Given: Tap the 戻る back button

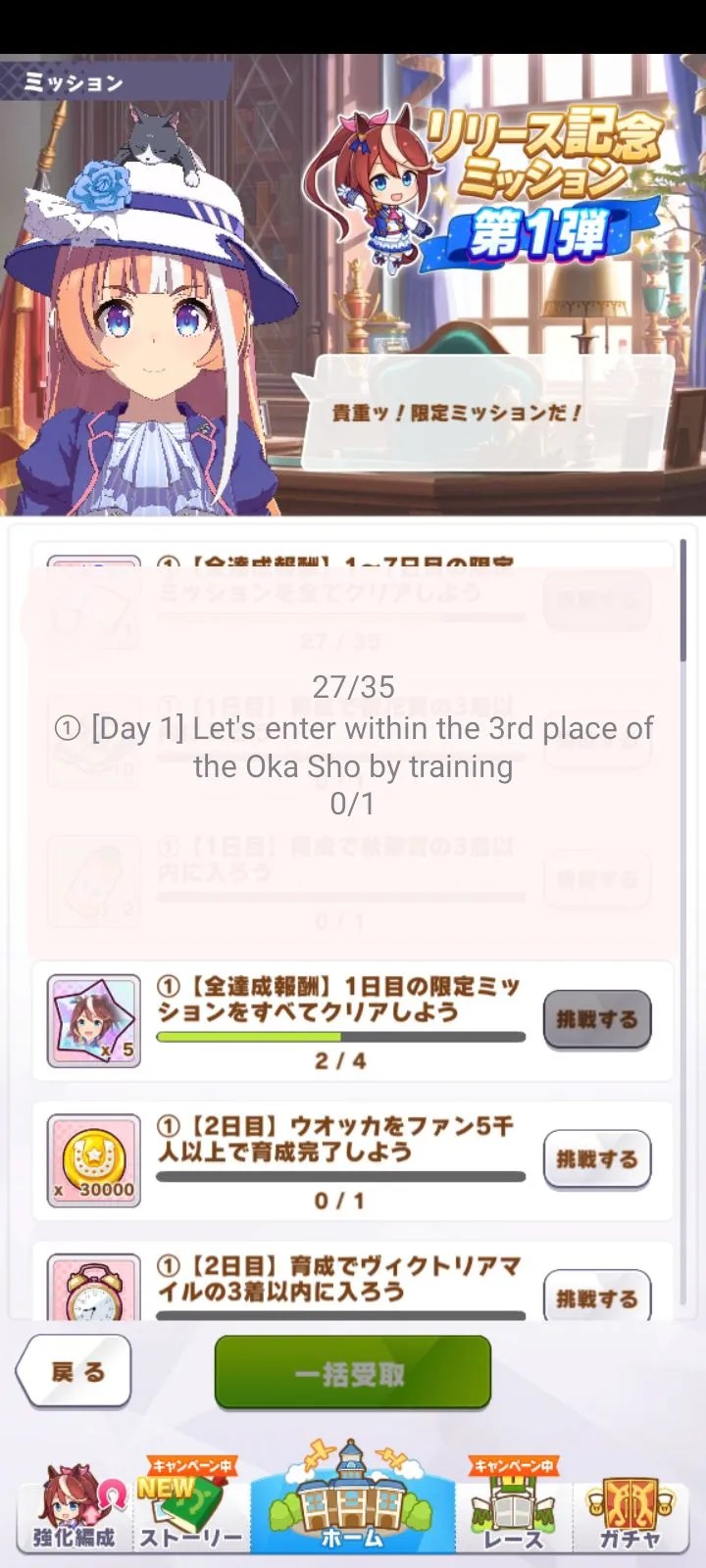Looking at the screenshot, I should 75,1372.
